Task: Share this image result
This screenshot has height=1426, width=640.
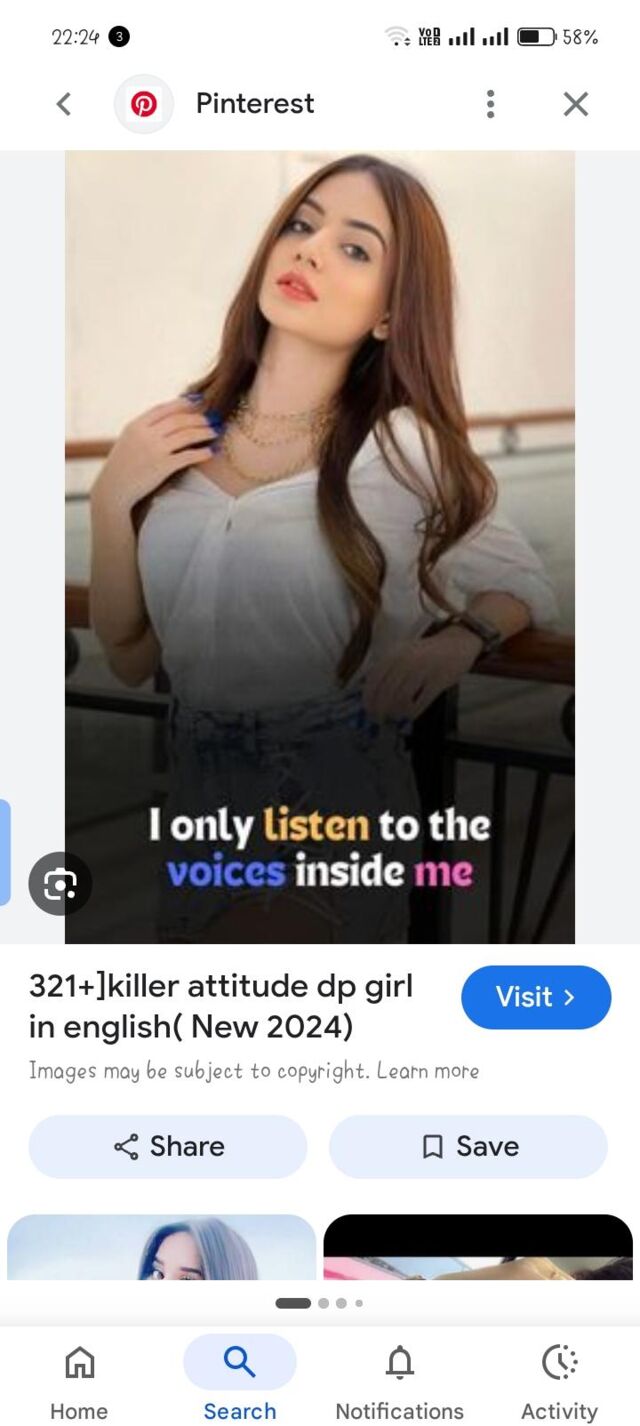Action: [168, 1146]
